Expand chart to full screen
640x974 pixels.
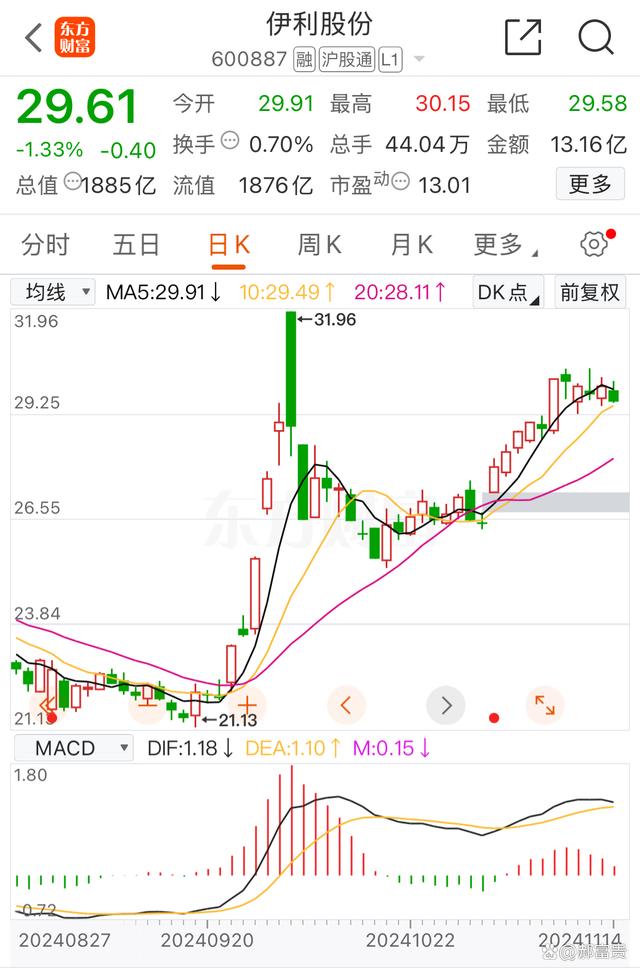[545, 705]
